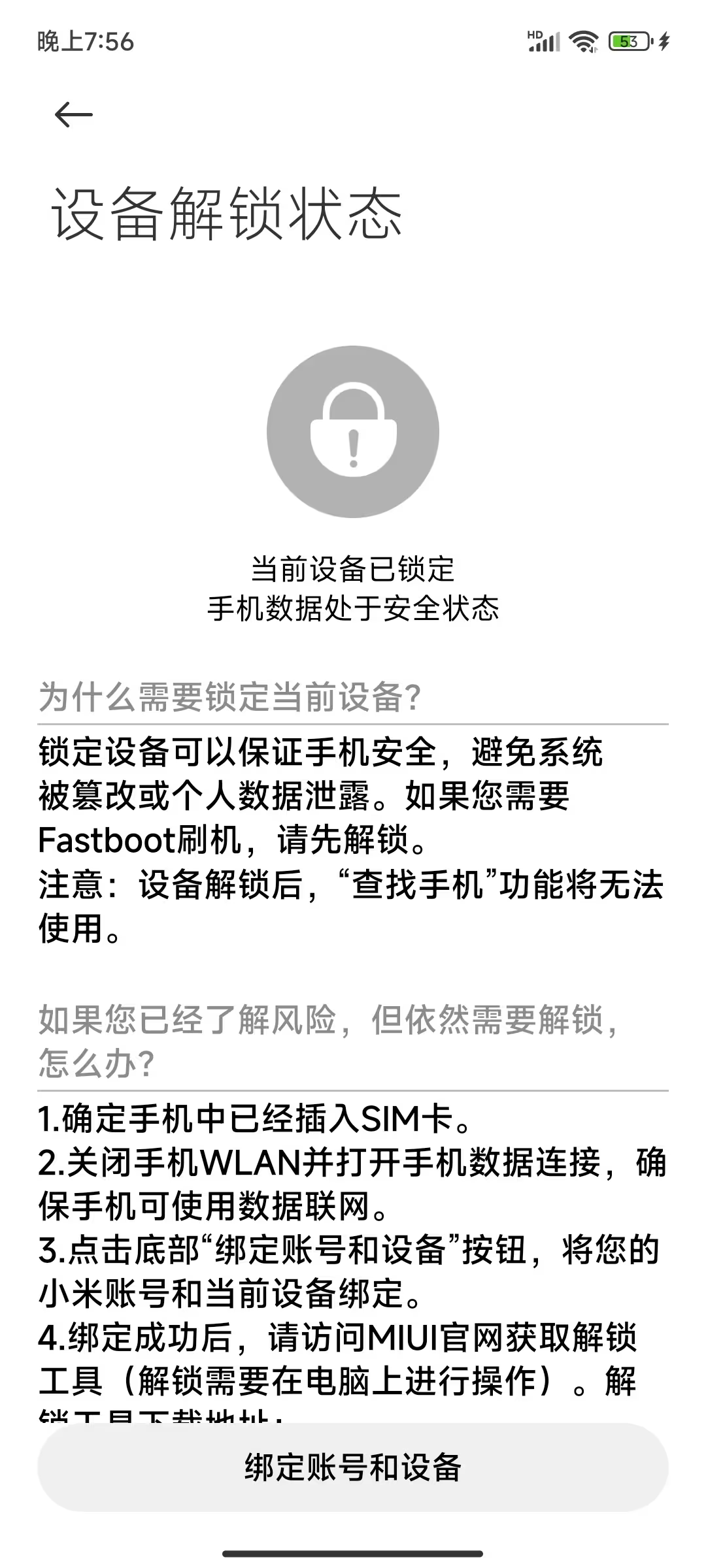Tap the lock status icon
This screenshot has height=1568, width=706.
(353, 431)
